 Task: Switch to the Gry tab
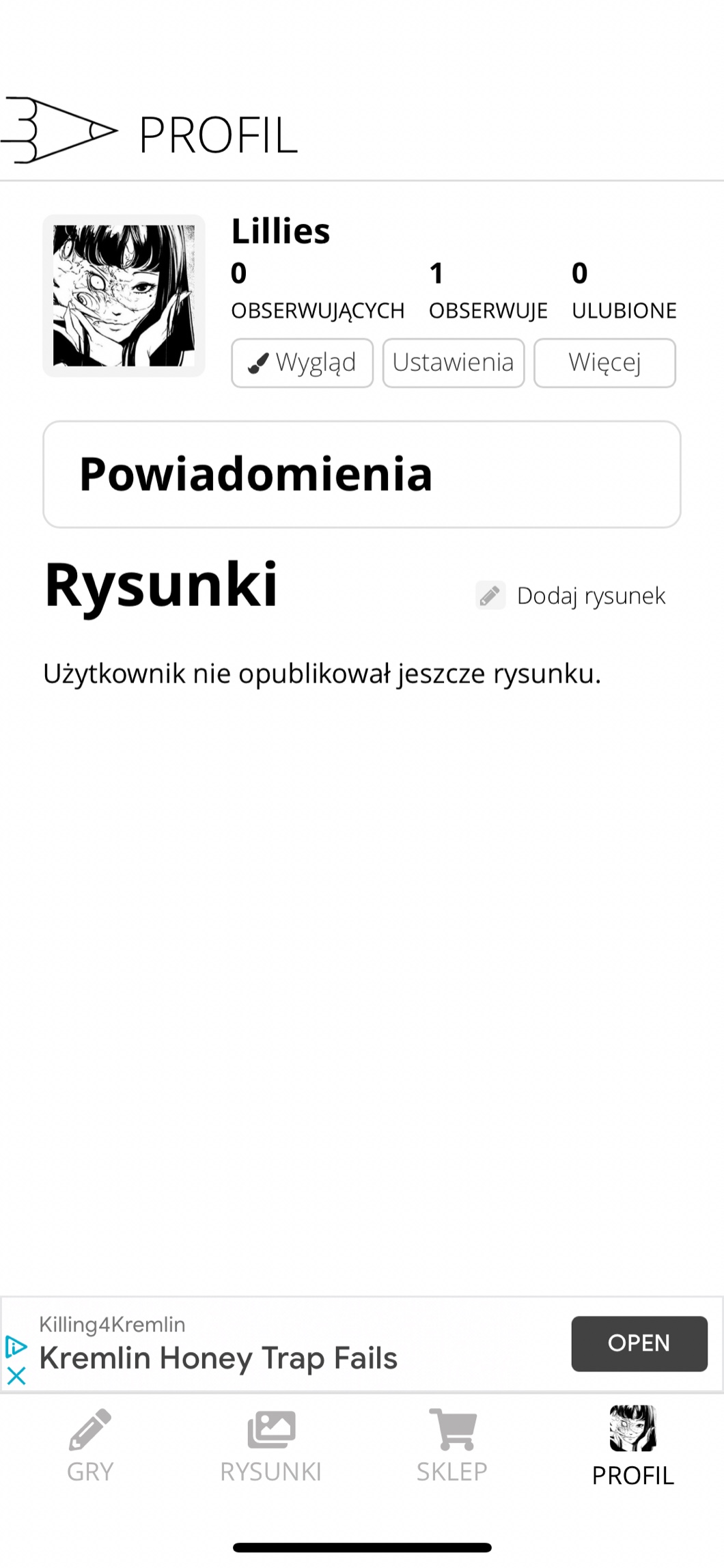coord(90,1444)
